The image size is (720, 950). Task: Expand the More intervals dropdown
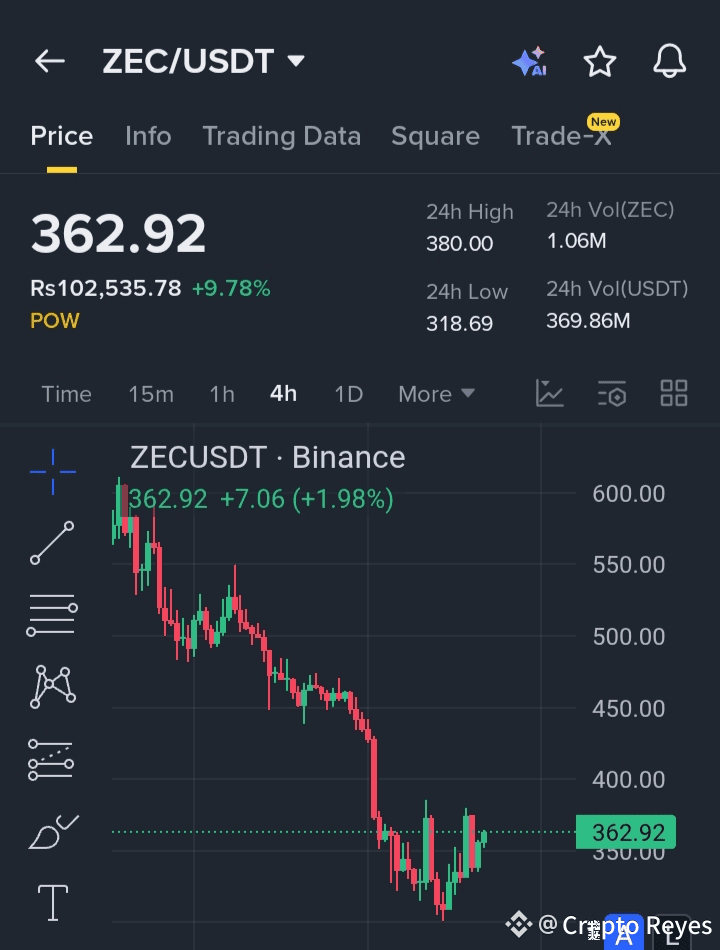coord(436,394)
